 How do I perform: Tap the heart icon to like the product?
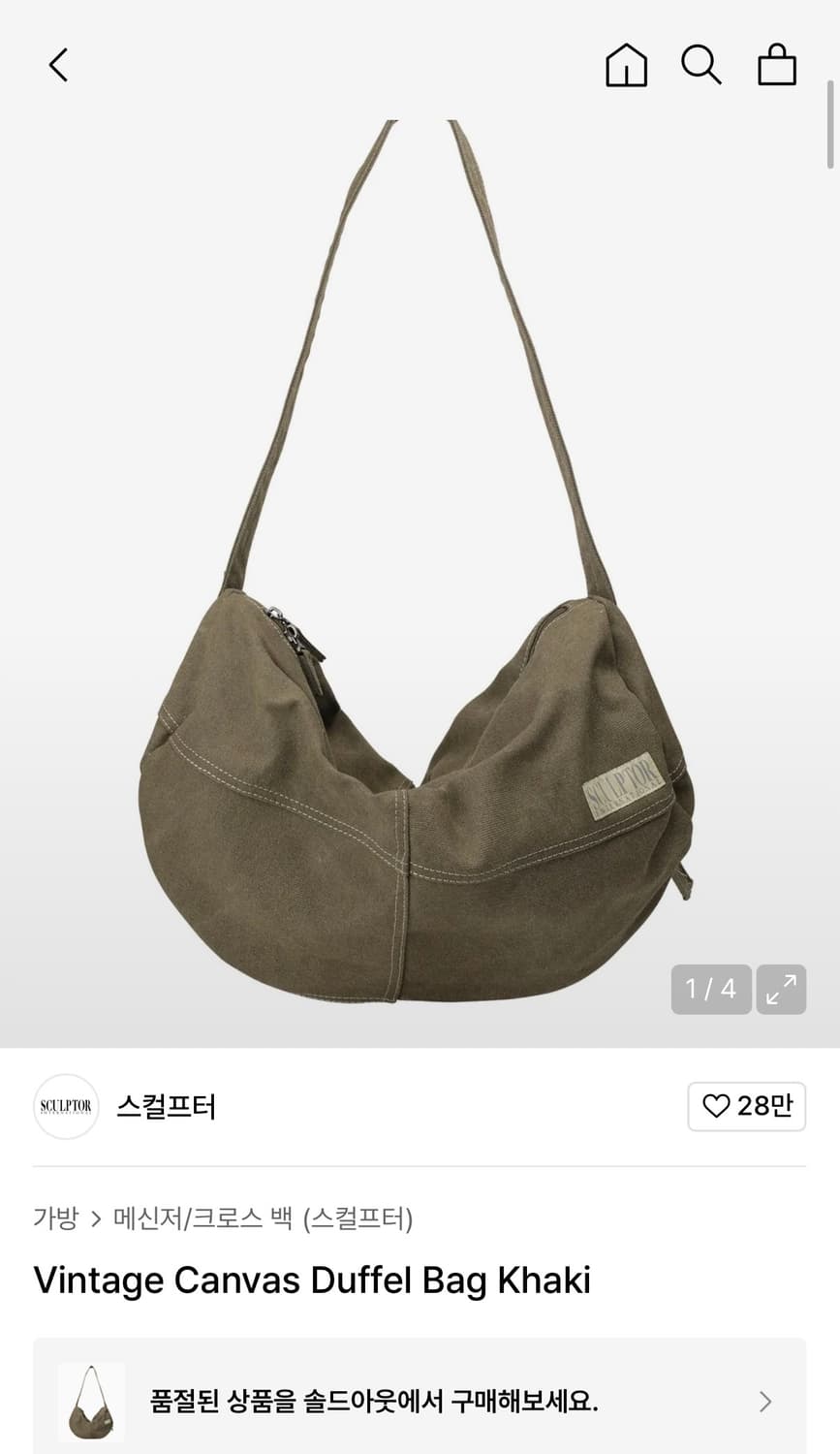tap(716, 1106)
